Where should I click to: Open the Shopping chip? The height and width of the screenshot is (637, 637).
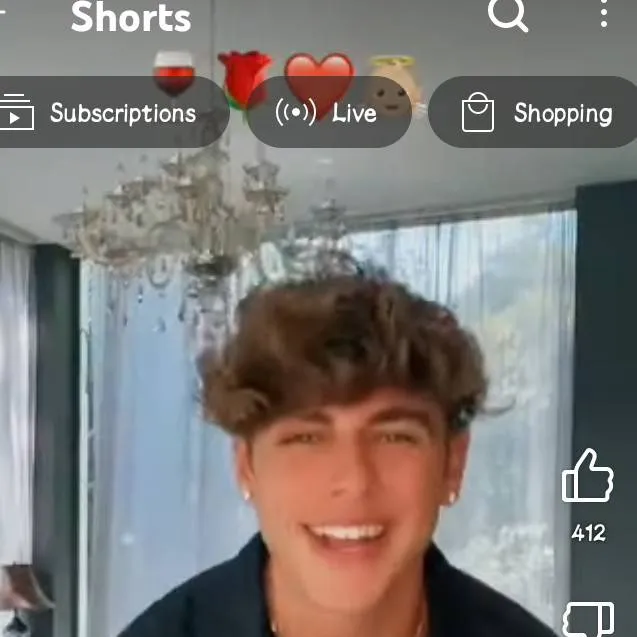click(536, 113)
